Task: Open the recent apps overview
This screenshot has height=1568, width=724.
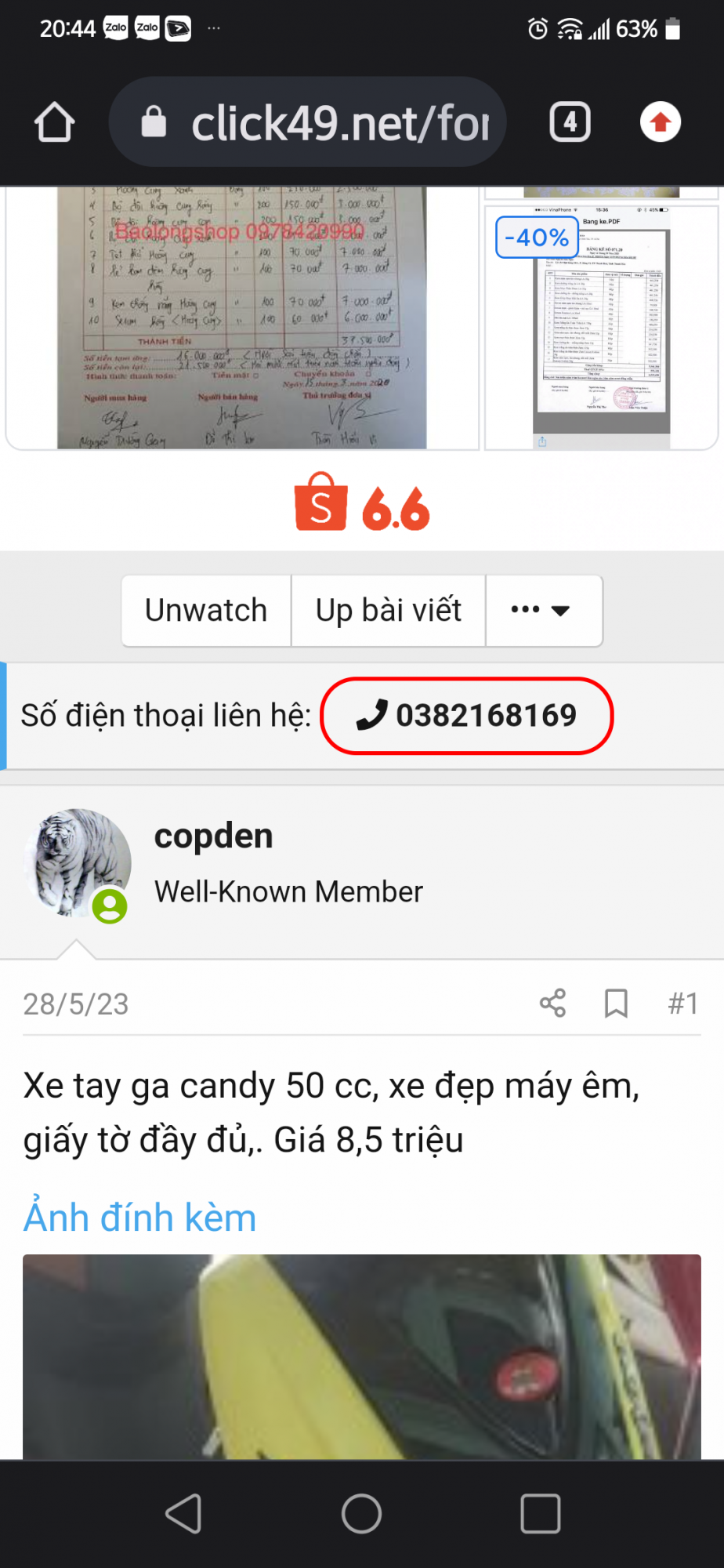Action: pos(541,1513)
